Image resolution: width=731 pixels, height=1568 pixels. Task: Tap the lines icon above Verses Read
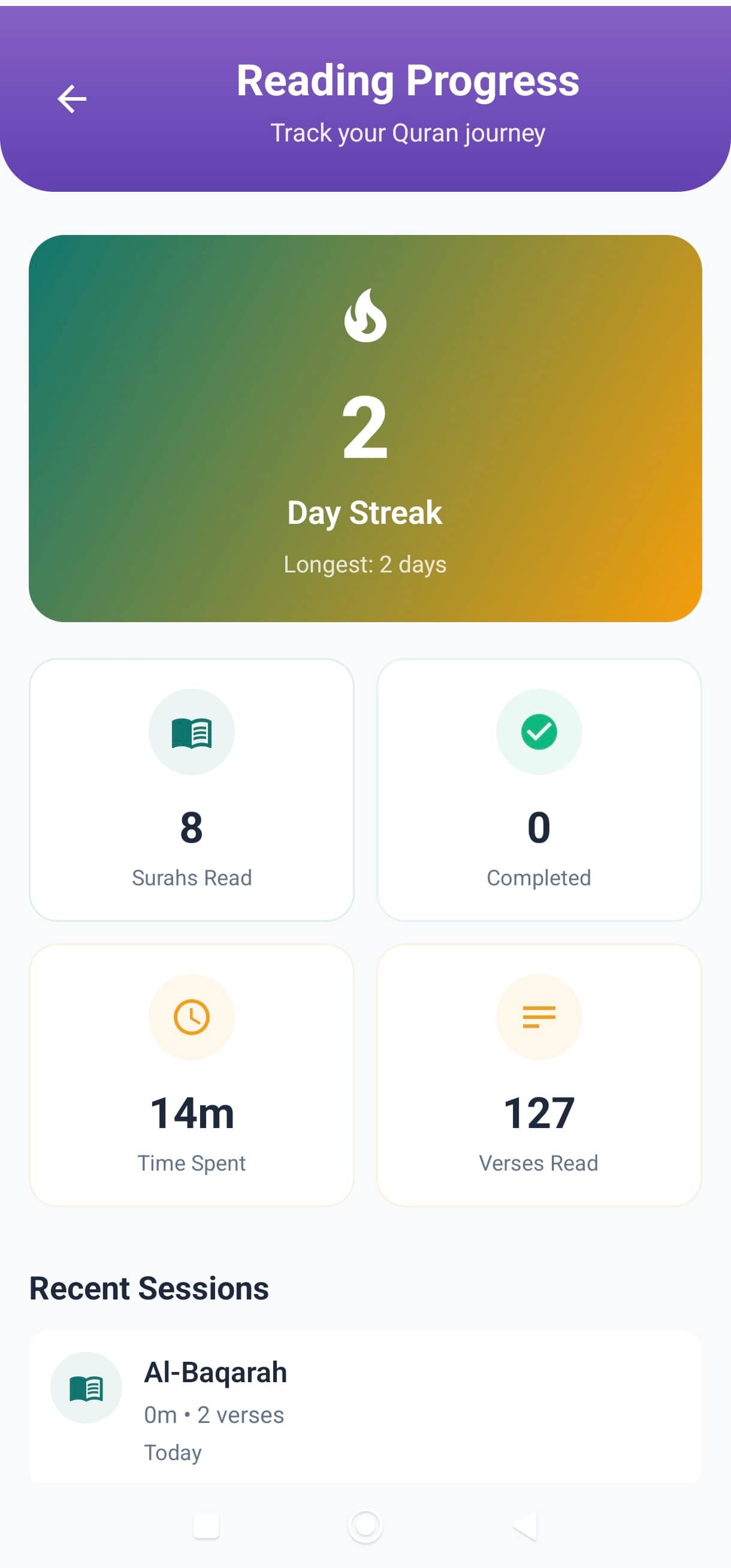click(x=539, y=1017)
